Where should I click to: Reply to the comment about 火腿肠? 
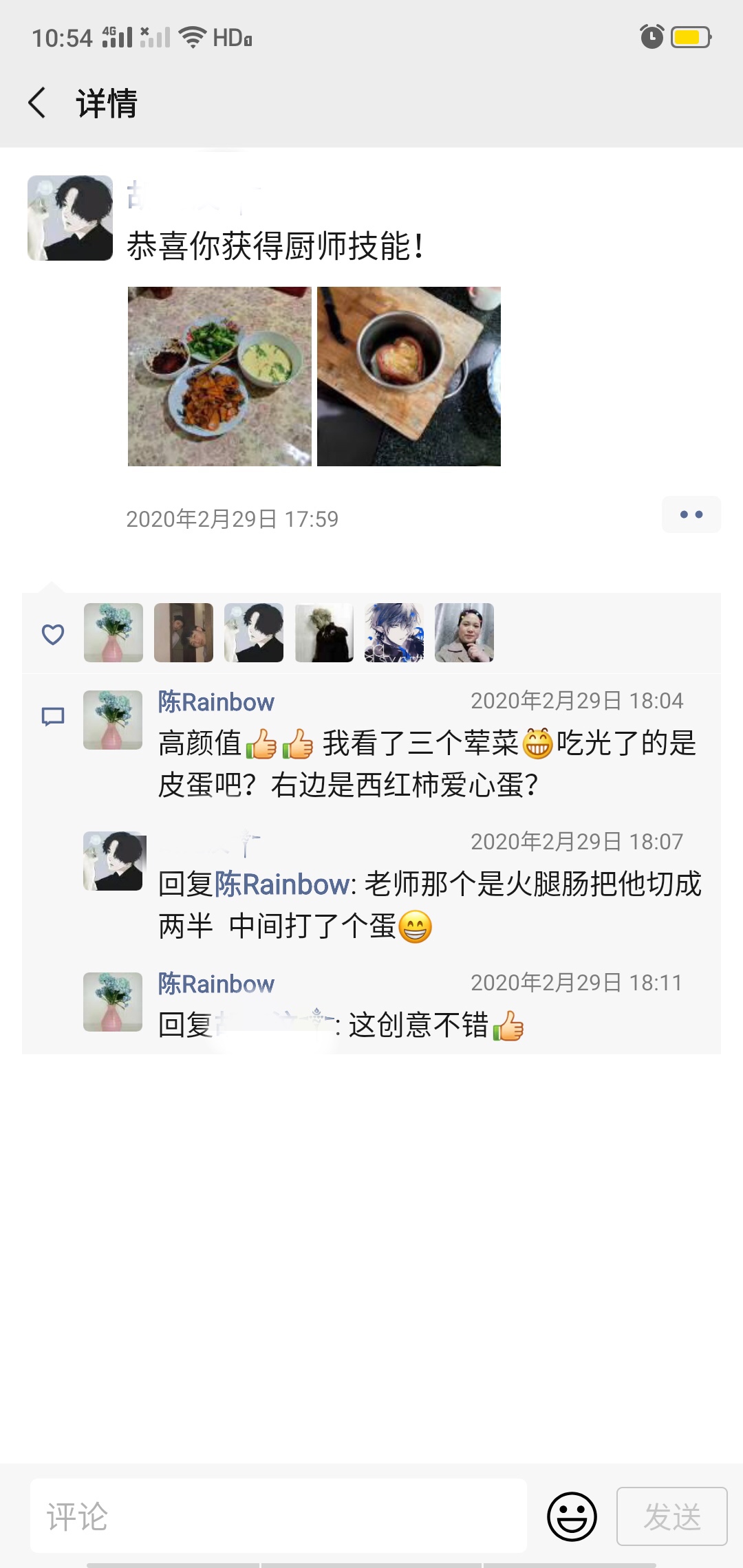(x=427, y=905)
